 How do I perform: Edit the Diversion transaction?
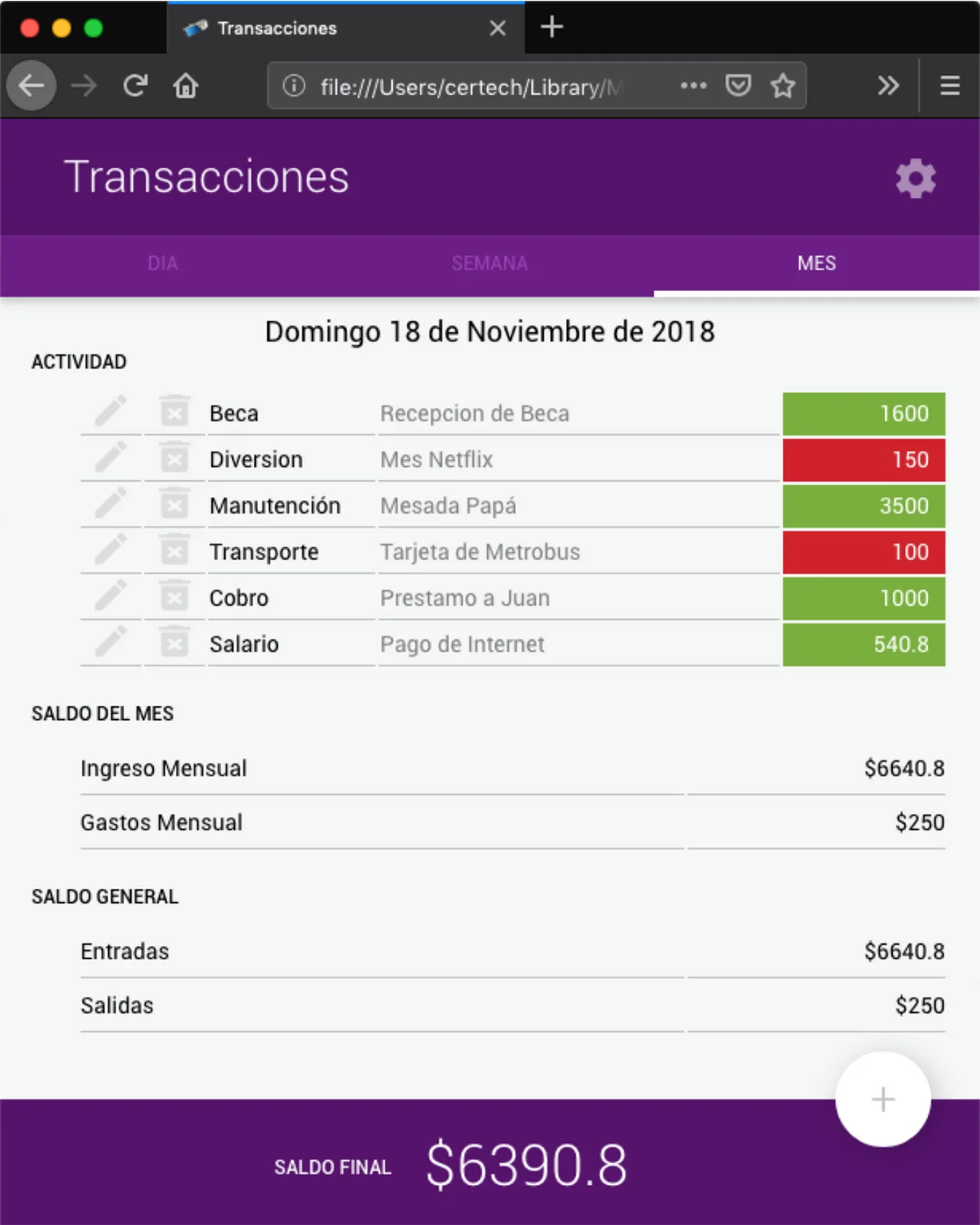(111, 458)
